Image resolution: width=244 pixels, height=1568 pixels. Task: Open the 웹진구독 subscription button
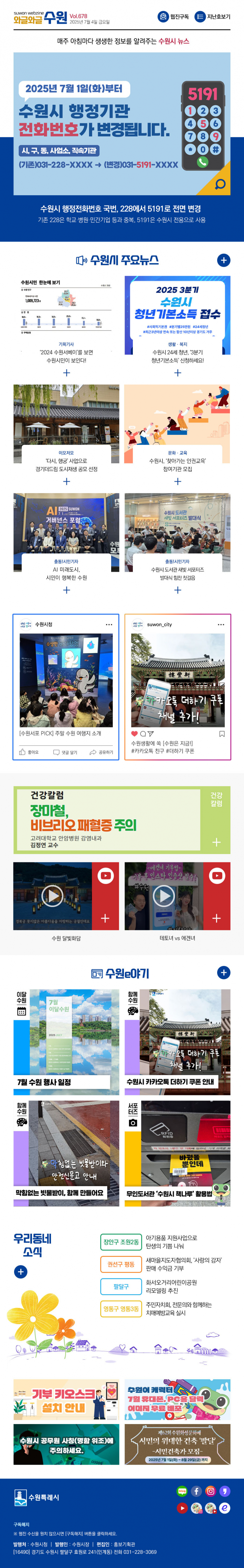point(173,17)
